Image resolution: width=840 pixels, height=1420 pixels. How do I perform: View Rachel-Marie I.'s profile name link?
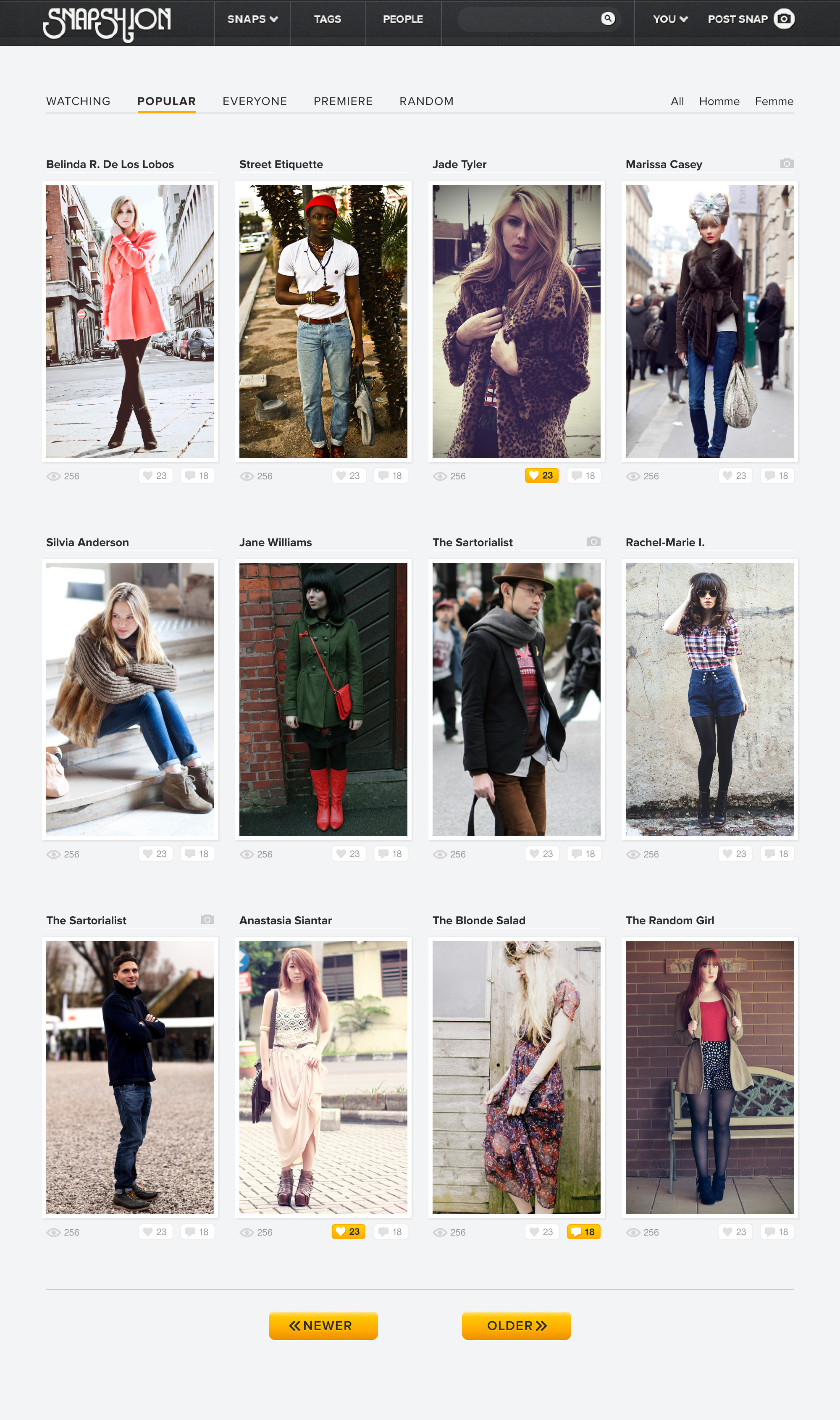click(665, 542)
